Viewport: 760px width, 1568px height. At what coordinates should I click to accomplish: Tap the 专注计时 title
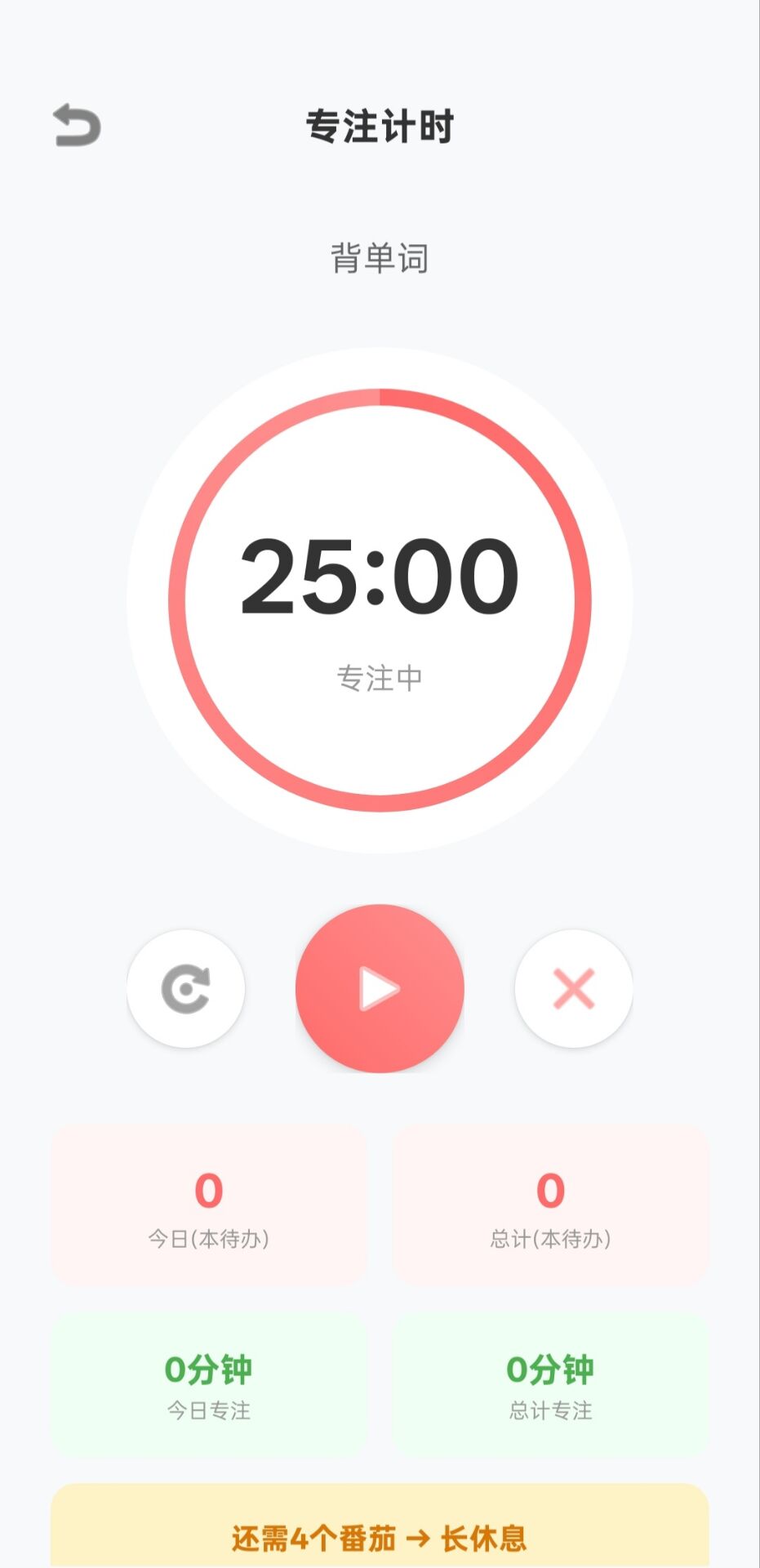[380, 124]
